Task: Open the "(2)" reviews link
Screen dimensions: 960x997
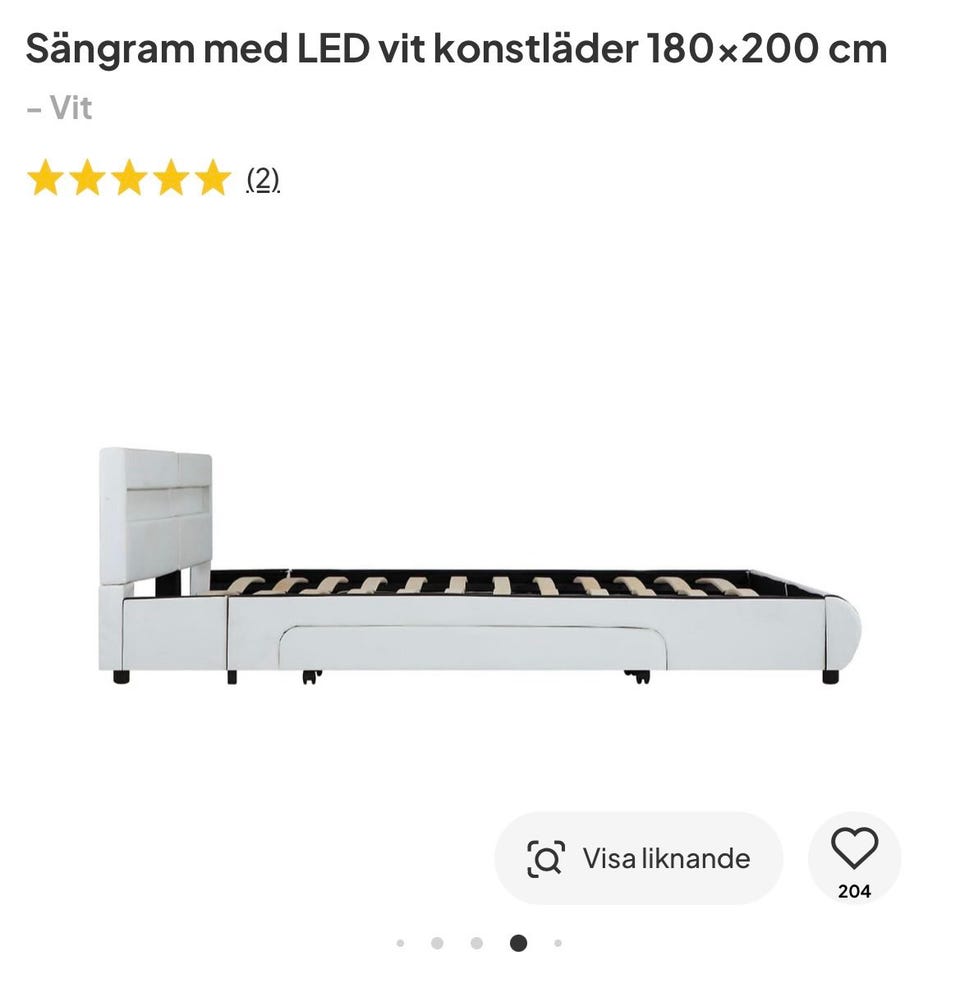Action: [261, 180]
